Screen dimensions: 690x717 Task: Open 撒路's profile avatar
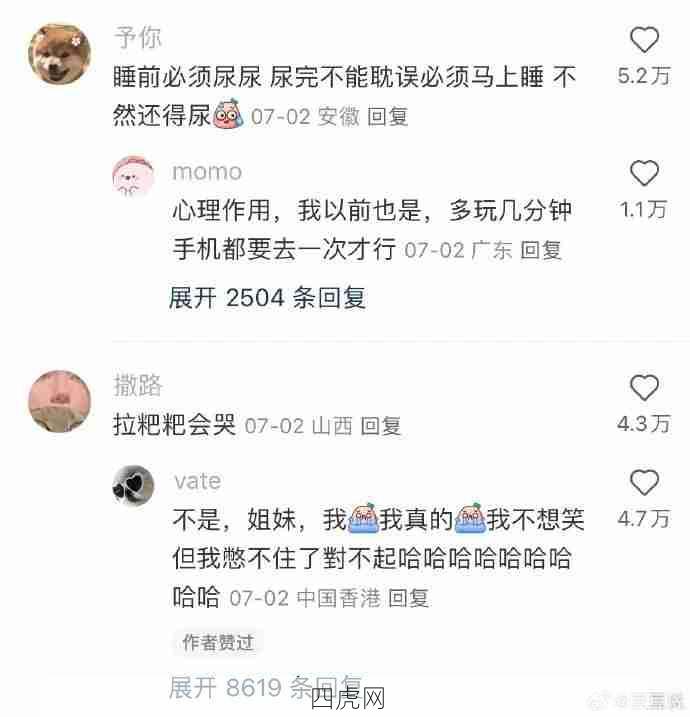[60, 400]
